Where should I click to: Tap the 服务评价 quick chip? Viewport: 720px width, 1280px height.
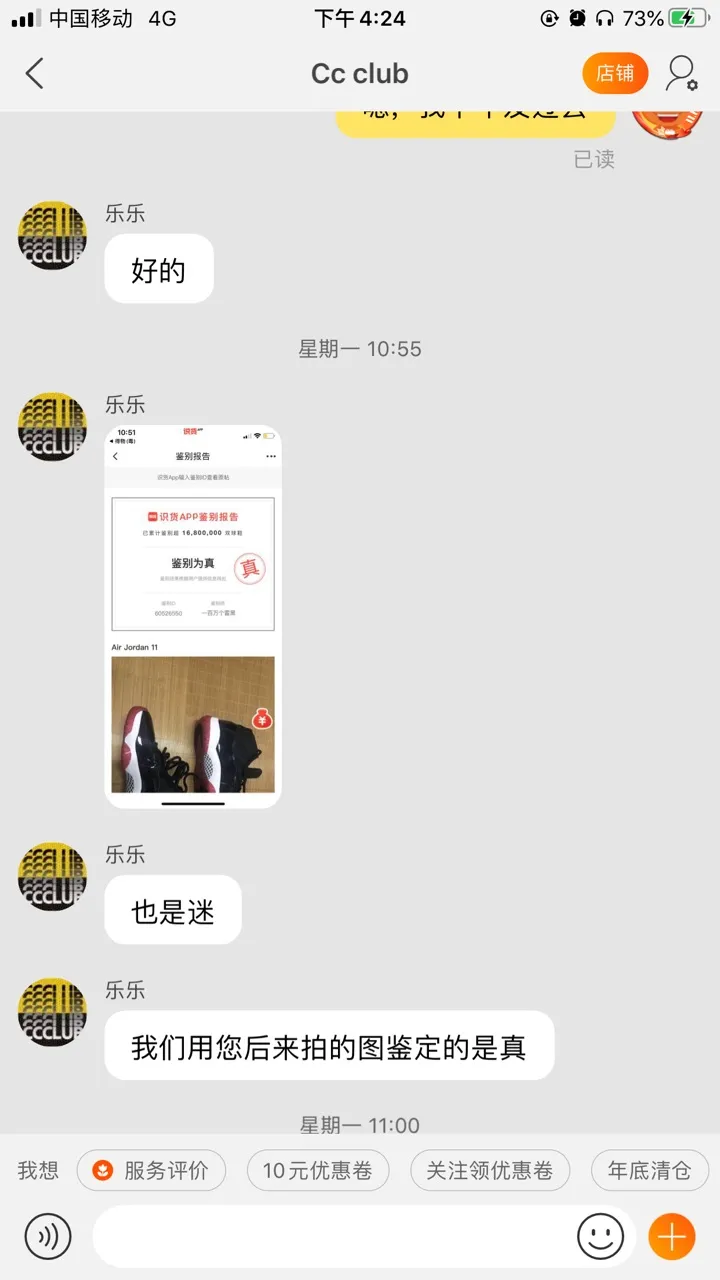pyautogui.click(x=151, y=1170)
